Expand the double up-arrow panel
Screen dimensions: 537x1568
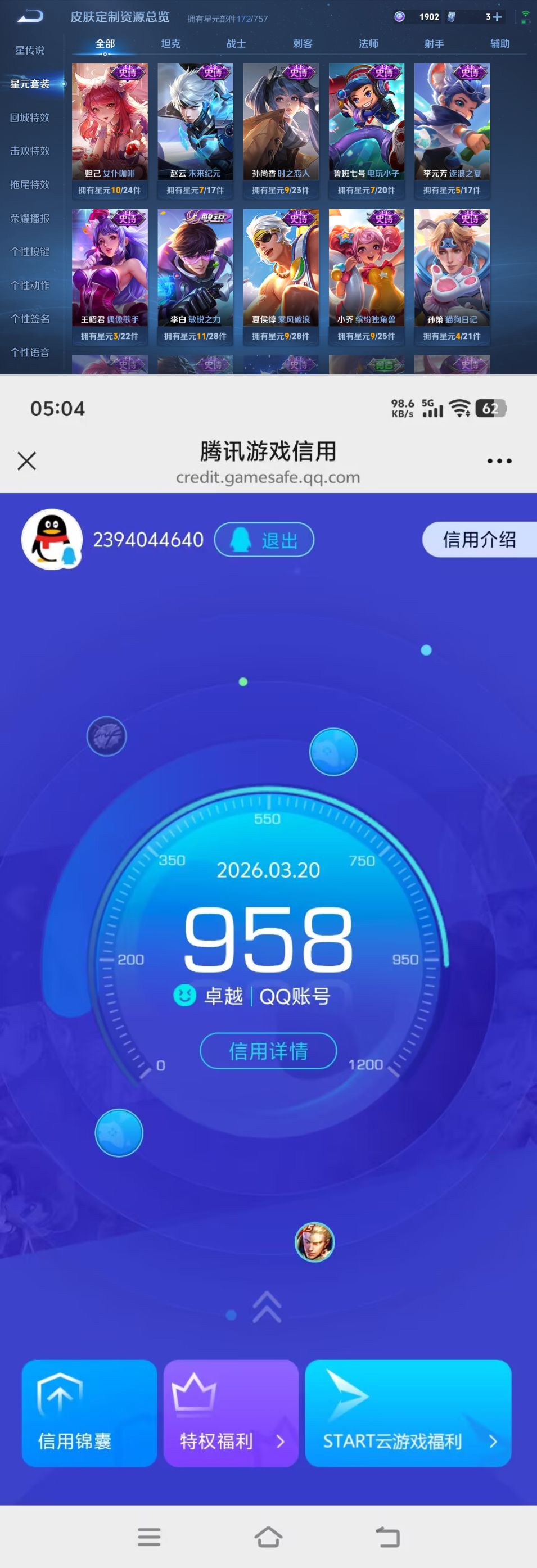coord(267,1308)
